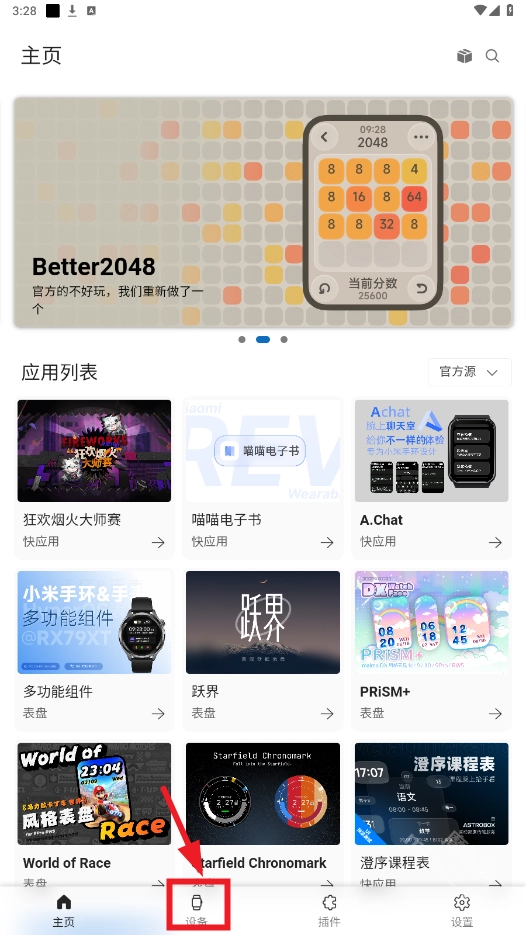Open the Starfield Chronomark card
Image resolution: width=526 pixels, height=935 pixels.
pyautogui.click(x=263, y=814)
